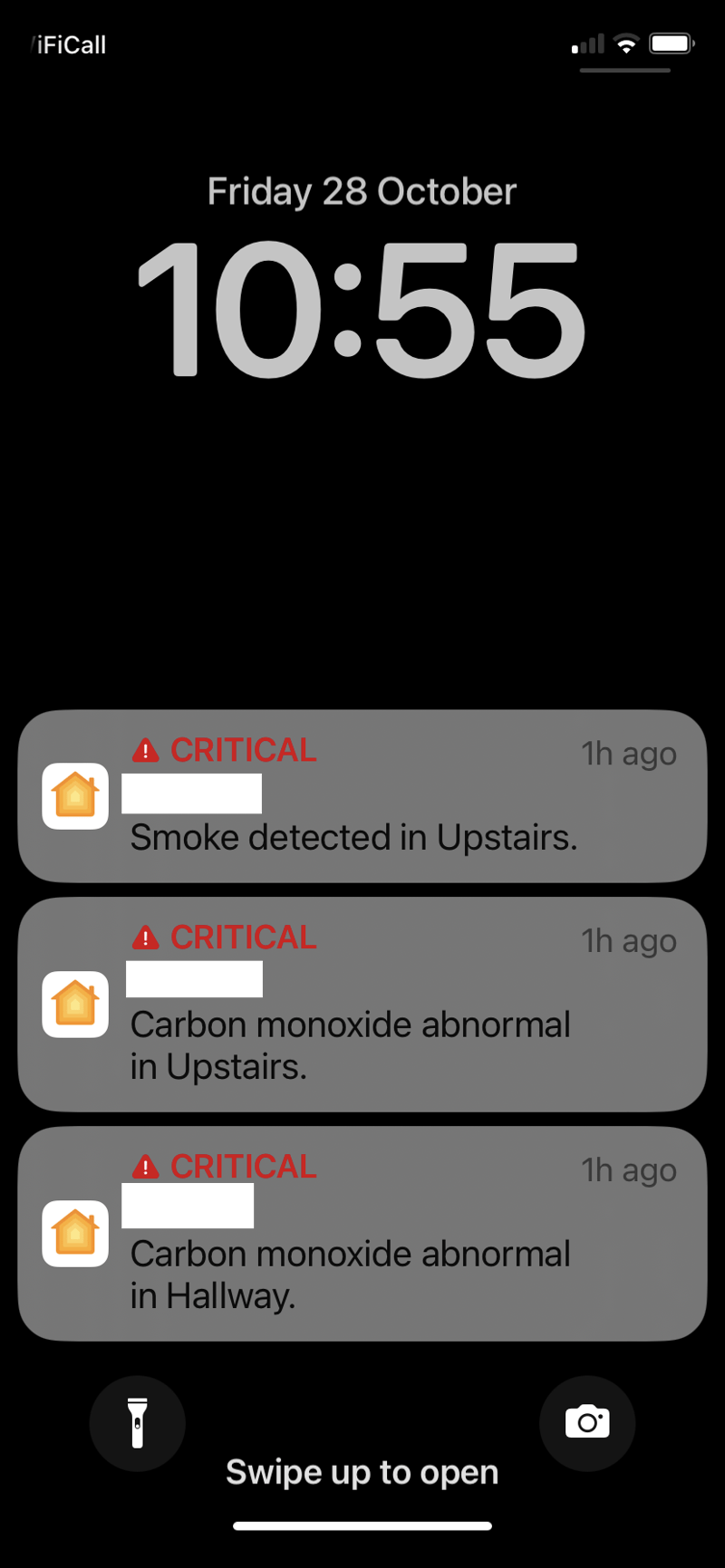Tap the battery indicator icon
725x1568 pixels.
[x=671, y=43]
